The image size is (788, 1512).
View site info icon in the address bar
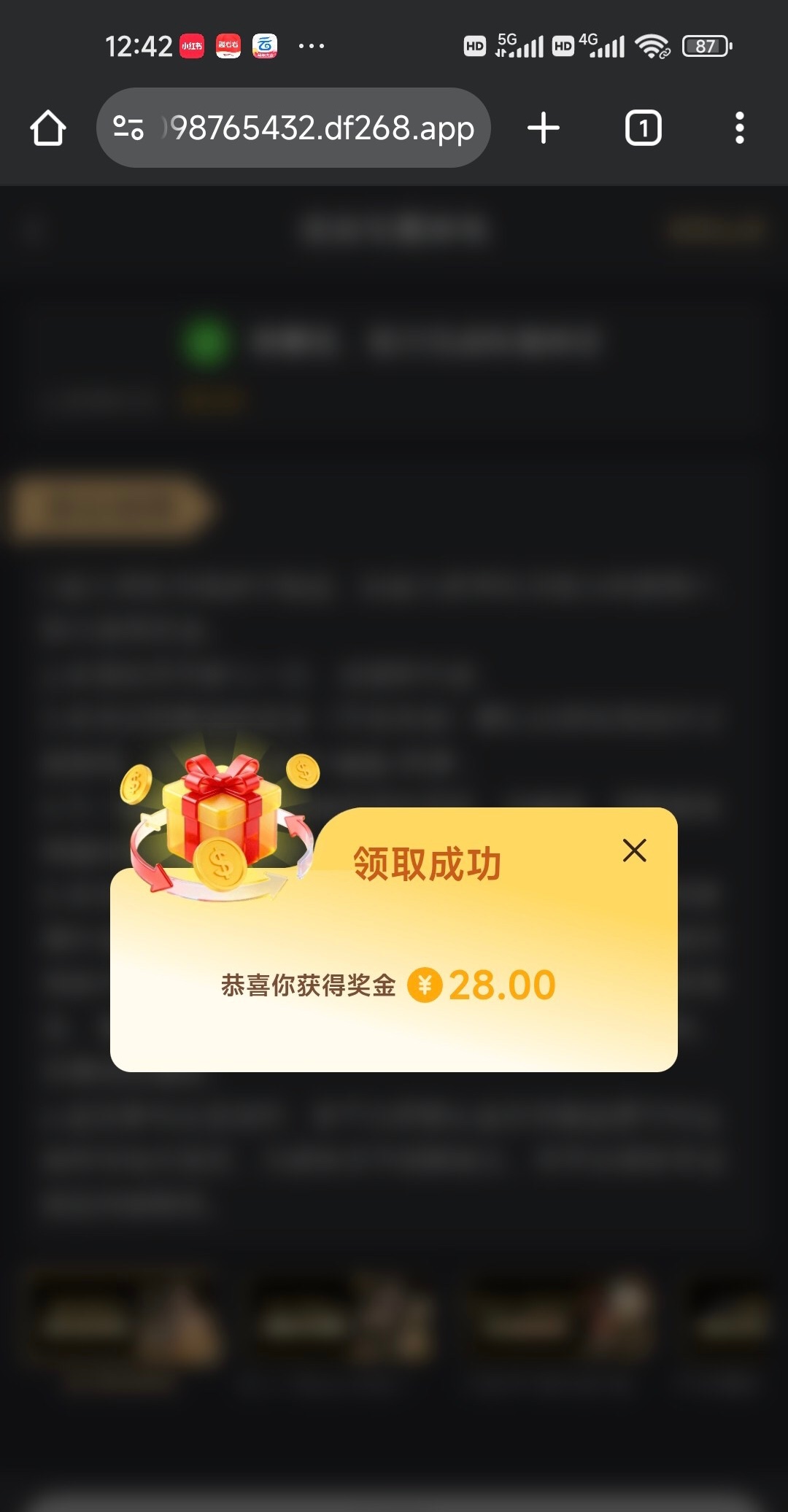tap(128, 128)
